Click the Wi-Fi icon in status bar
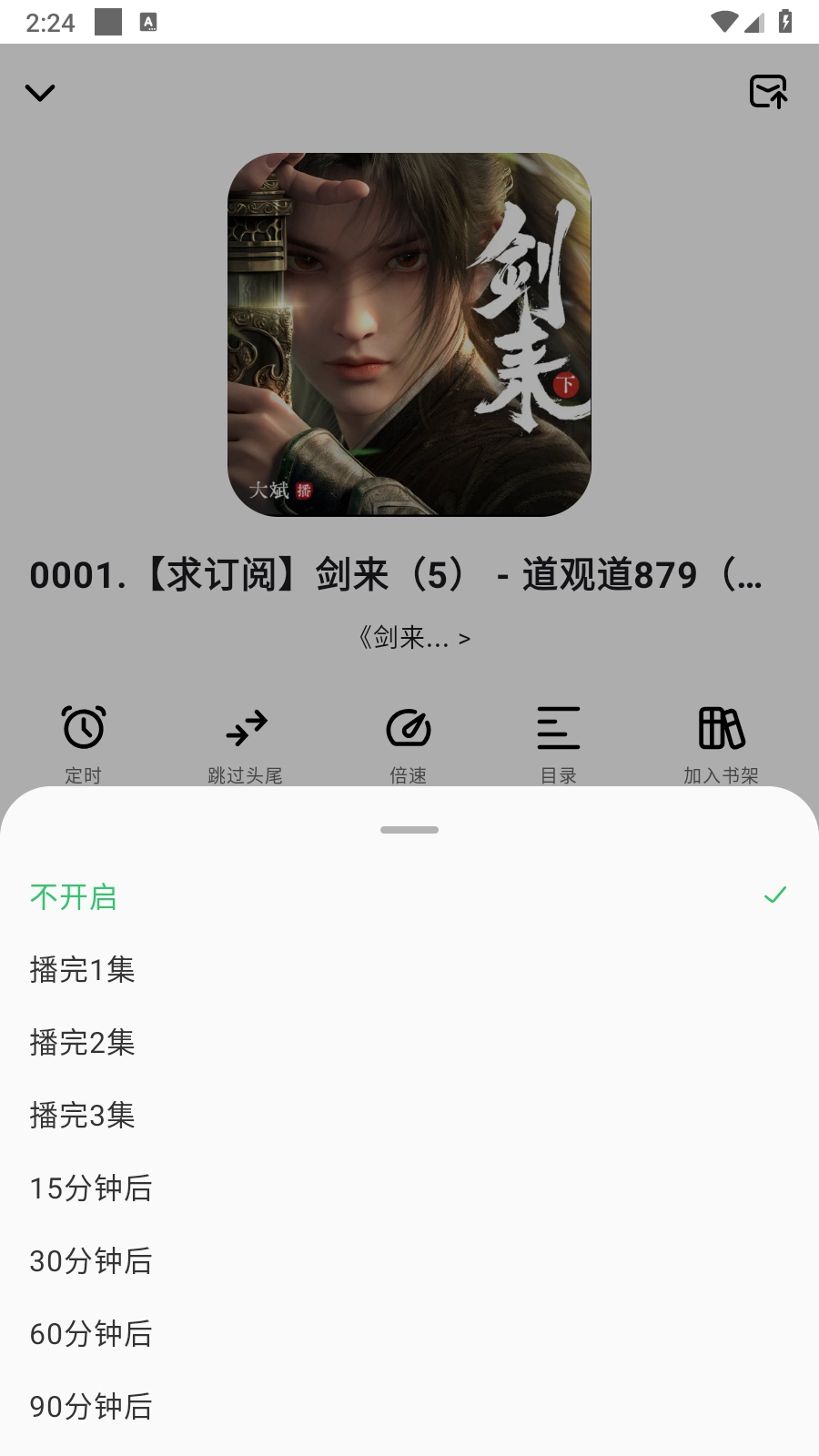819x1456 pixels. [723, 23]
